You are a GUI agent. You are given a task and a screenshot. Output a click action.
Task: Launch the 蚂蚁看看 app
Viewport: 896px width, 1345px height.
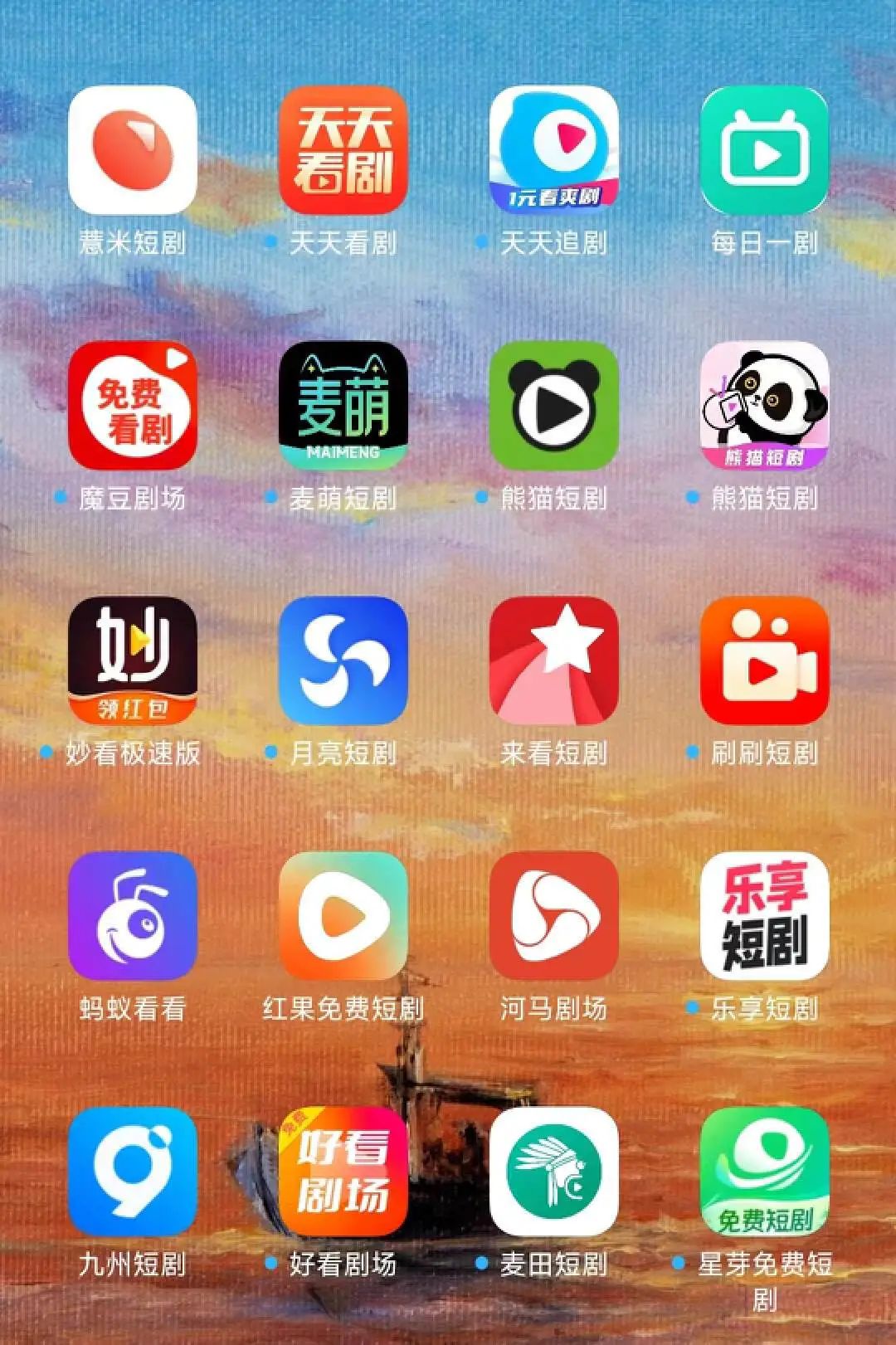coord(133,916)
